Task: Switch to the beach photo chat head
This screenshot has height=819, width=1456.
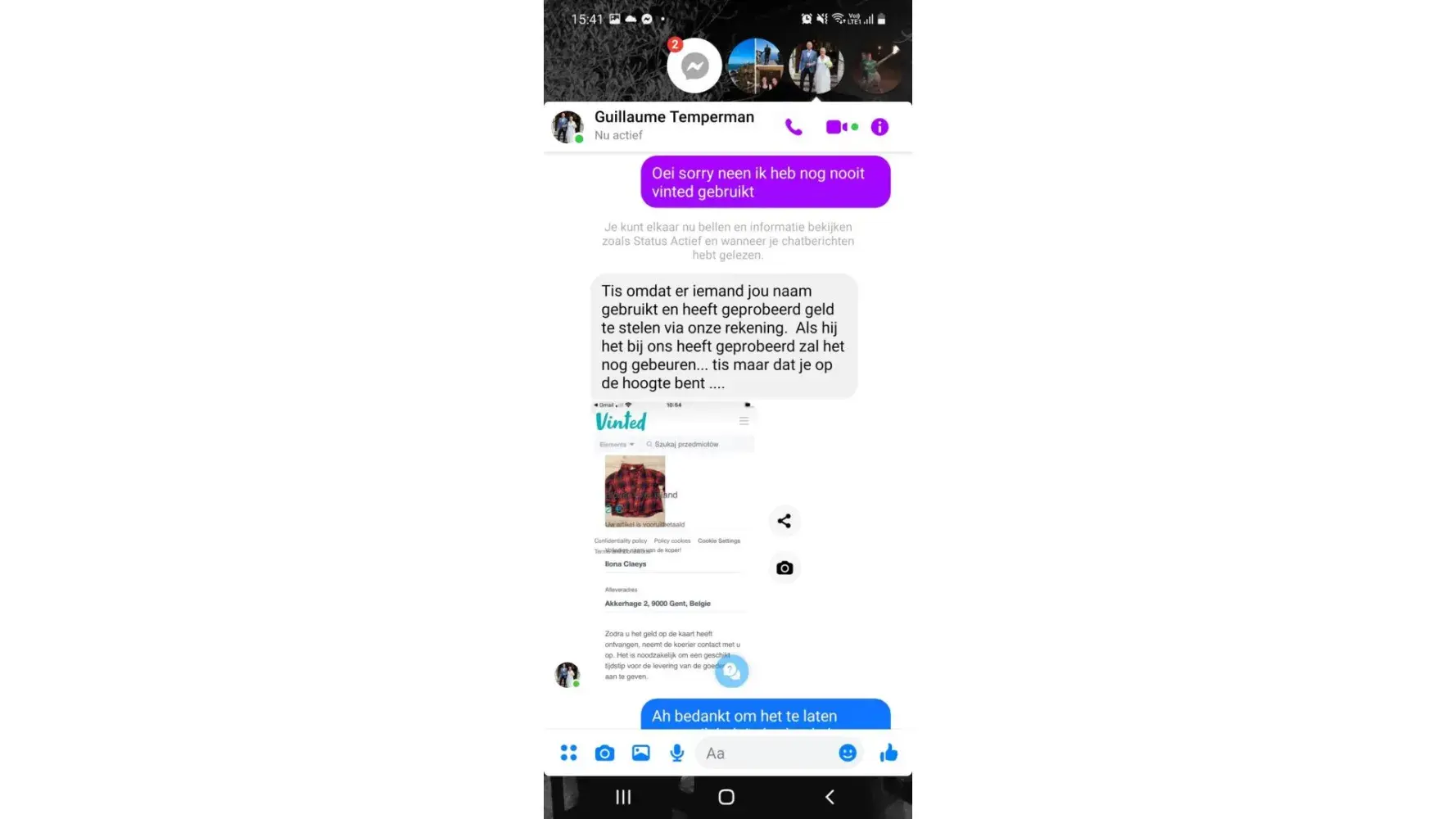Action: pos(755,66)
